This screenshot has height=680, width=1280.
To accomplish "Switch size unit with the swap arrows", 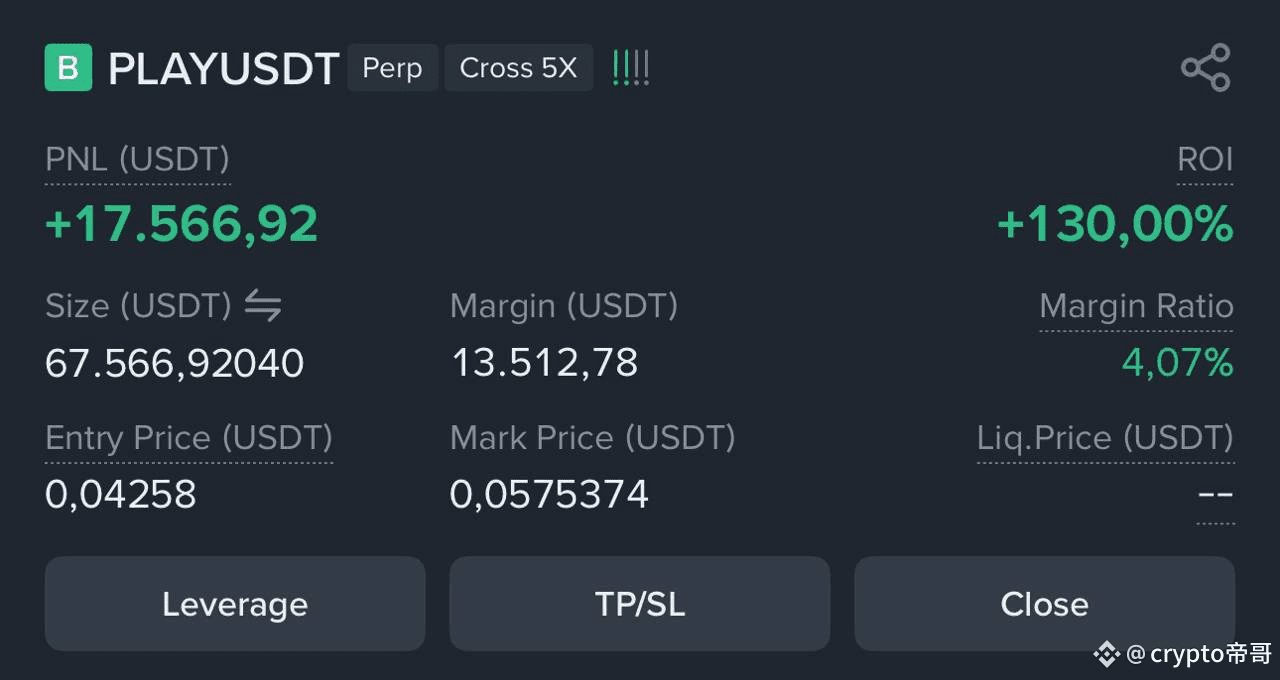I will 263,306.
